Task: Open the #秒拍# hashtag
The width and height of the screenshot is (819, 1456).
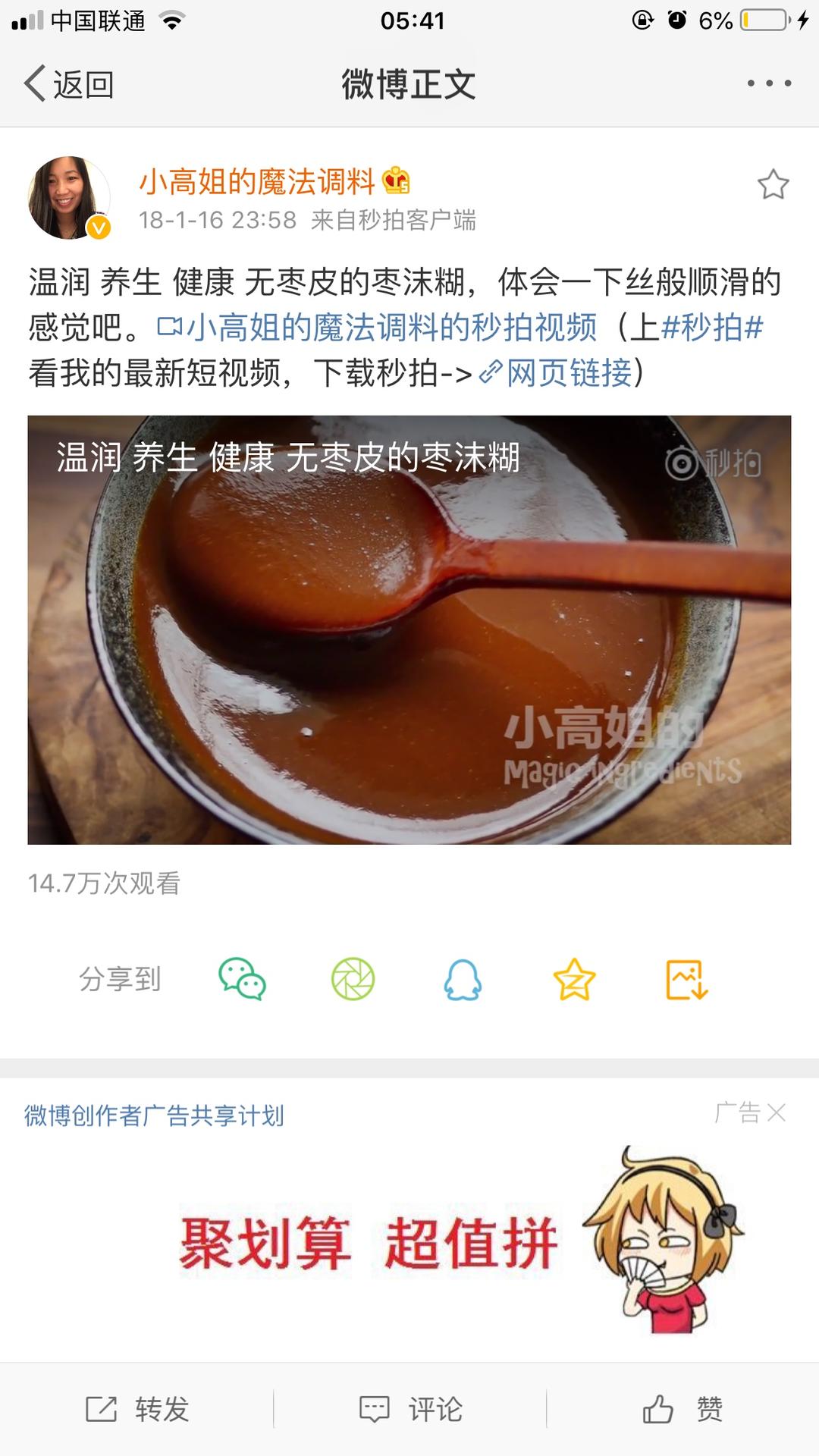Action: 711,328
